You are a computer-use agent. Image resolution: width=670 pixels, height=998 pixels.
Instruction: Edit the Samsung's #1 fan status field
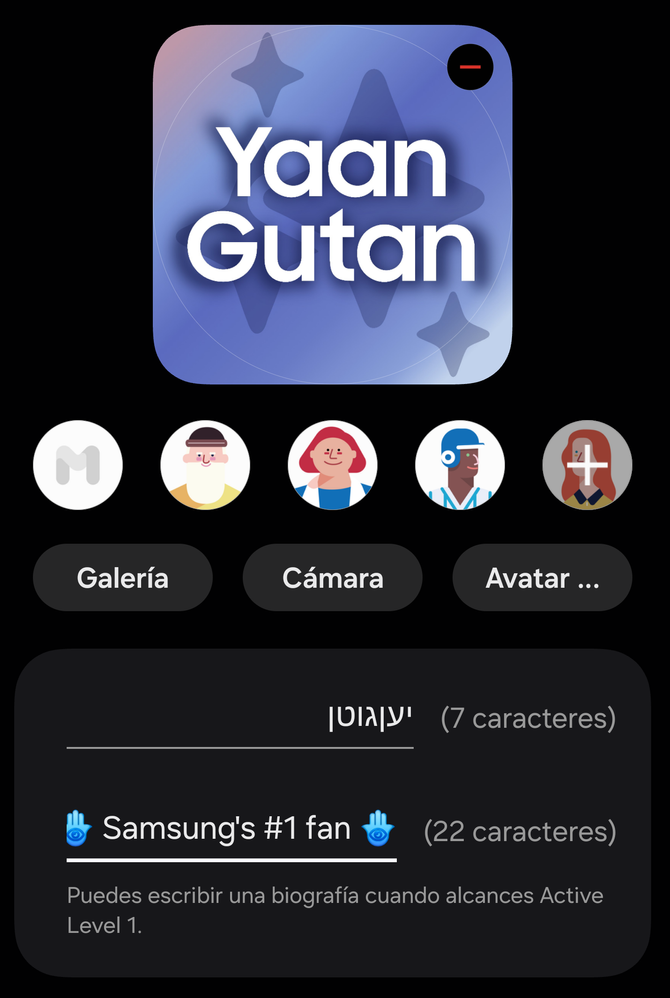click(x=232, y=829)
